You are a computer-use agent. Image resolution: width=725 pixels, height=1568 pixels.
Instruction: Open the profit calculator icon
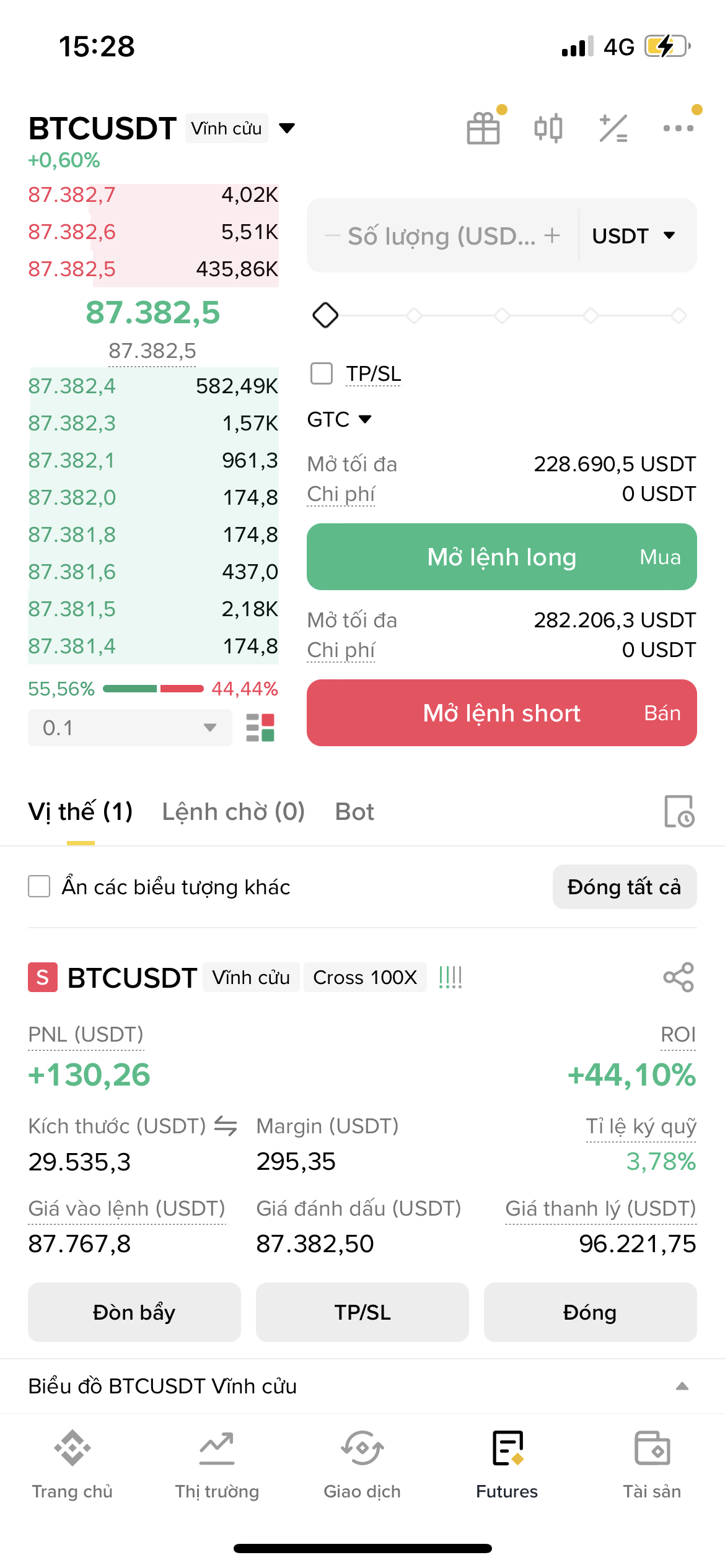pyautogui.click(x=613, y=128)
